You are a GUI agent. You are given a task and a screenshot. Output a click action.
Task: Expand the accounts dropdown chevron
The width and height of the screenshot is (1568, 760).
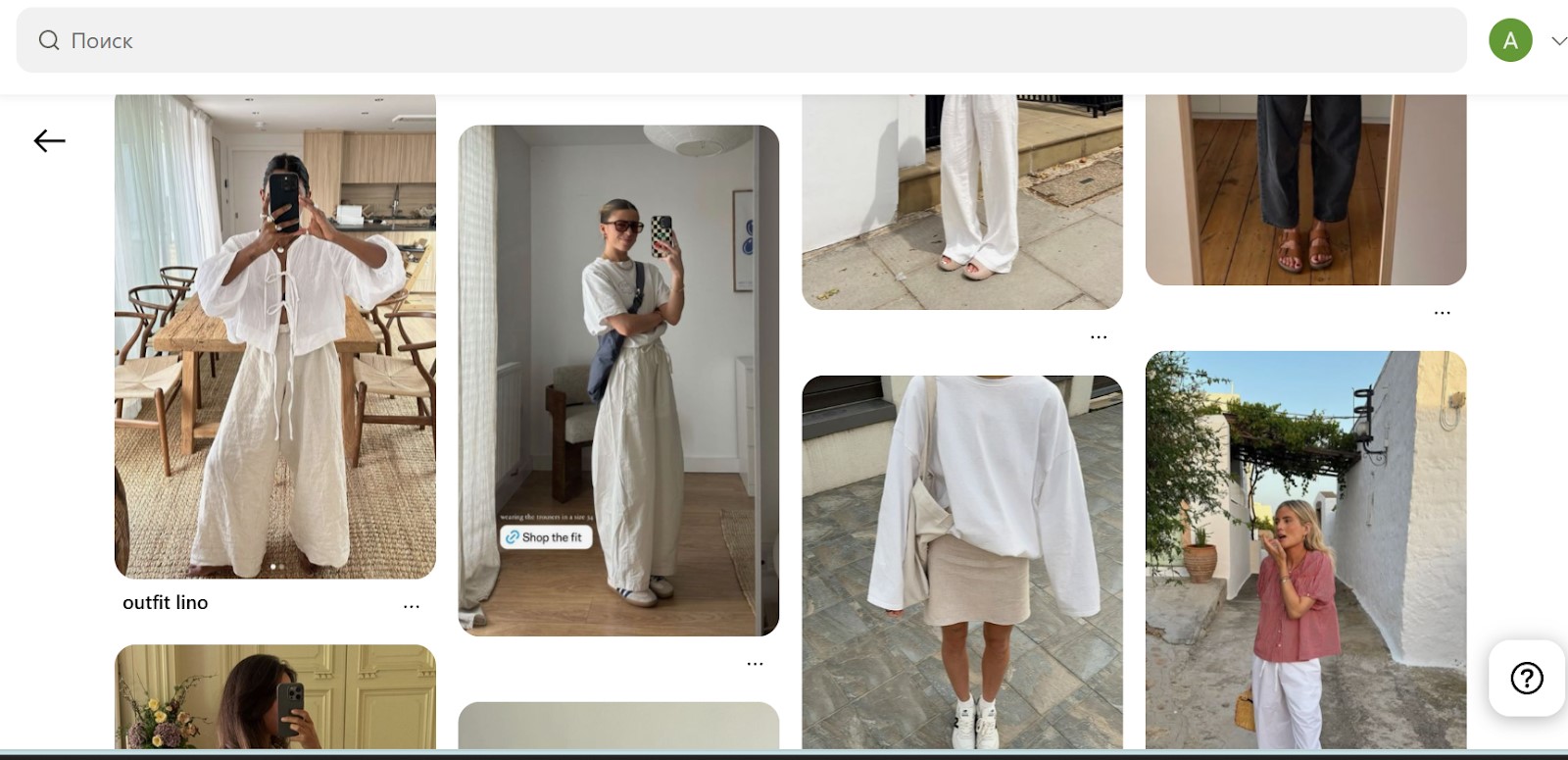click(x=1558, y=41)
